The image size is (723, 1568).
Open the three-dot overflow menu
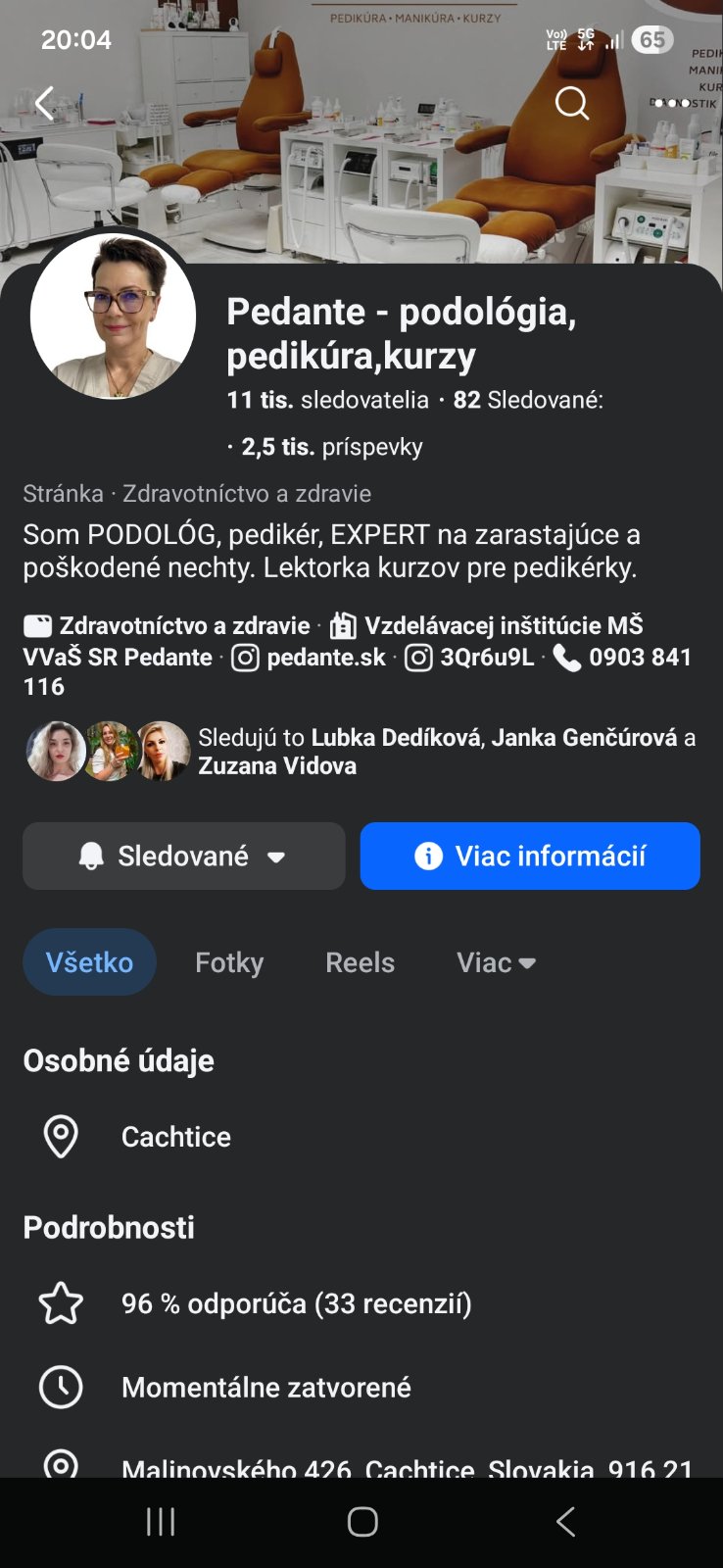pyautogui.click(x=673, y=103)
